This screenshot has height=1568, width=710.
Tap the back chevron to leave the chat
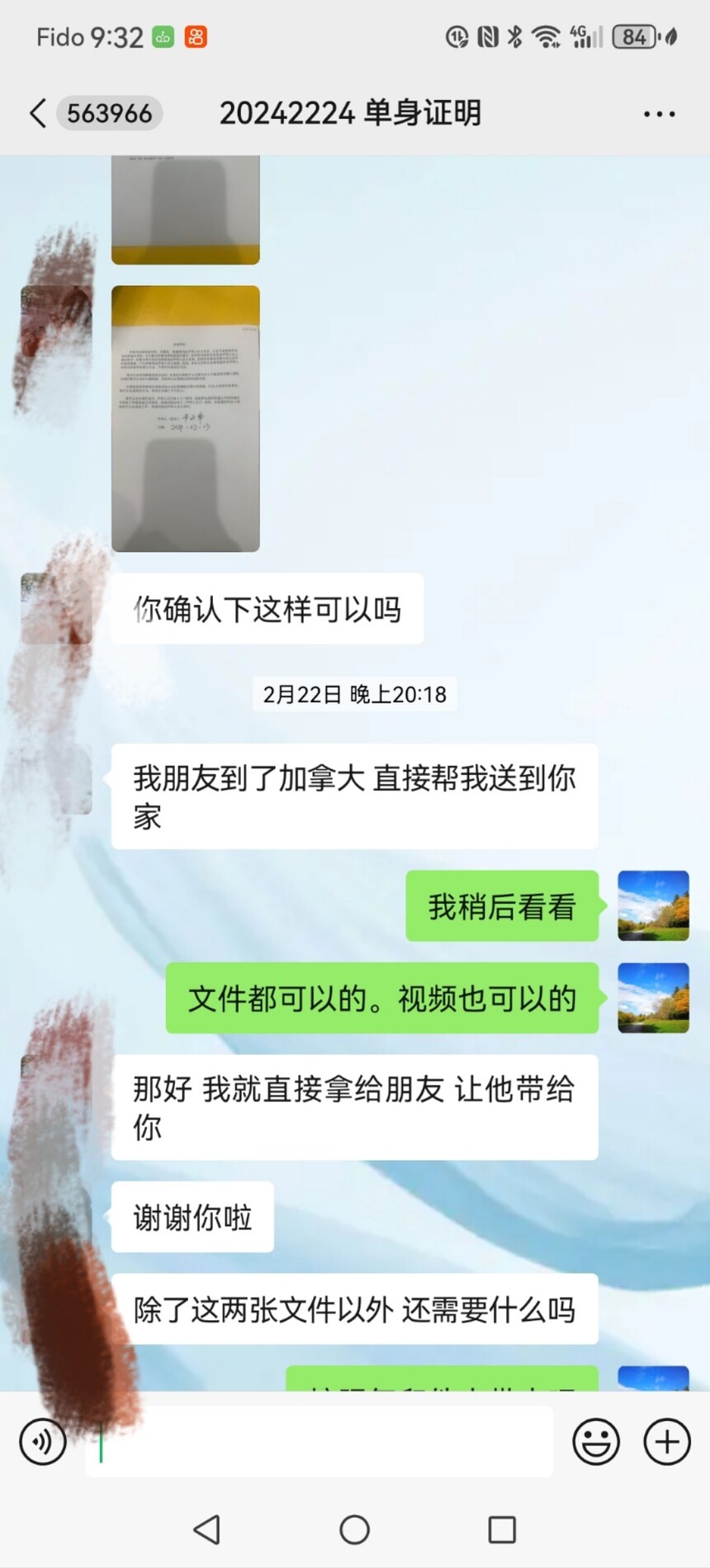pos(36,113)
